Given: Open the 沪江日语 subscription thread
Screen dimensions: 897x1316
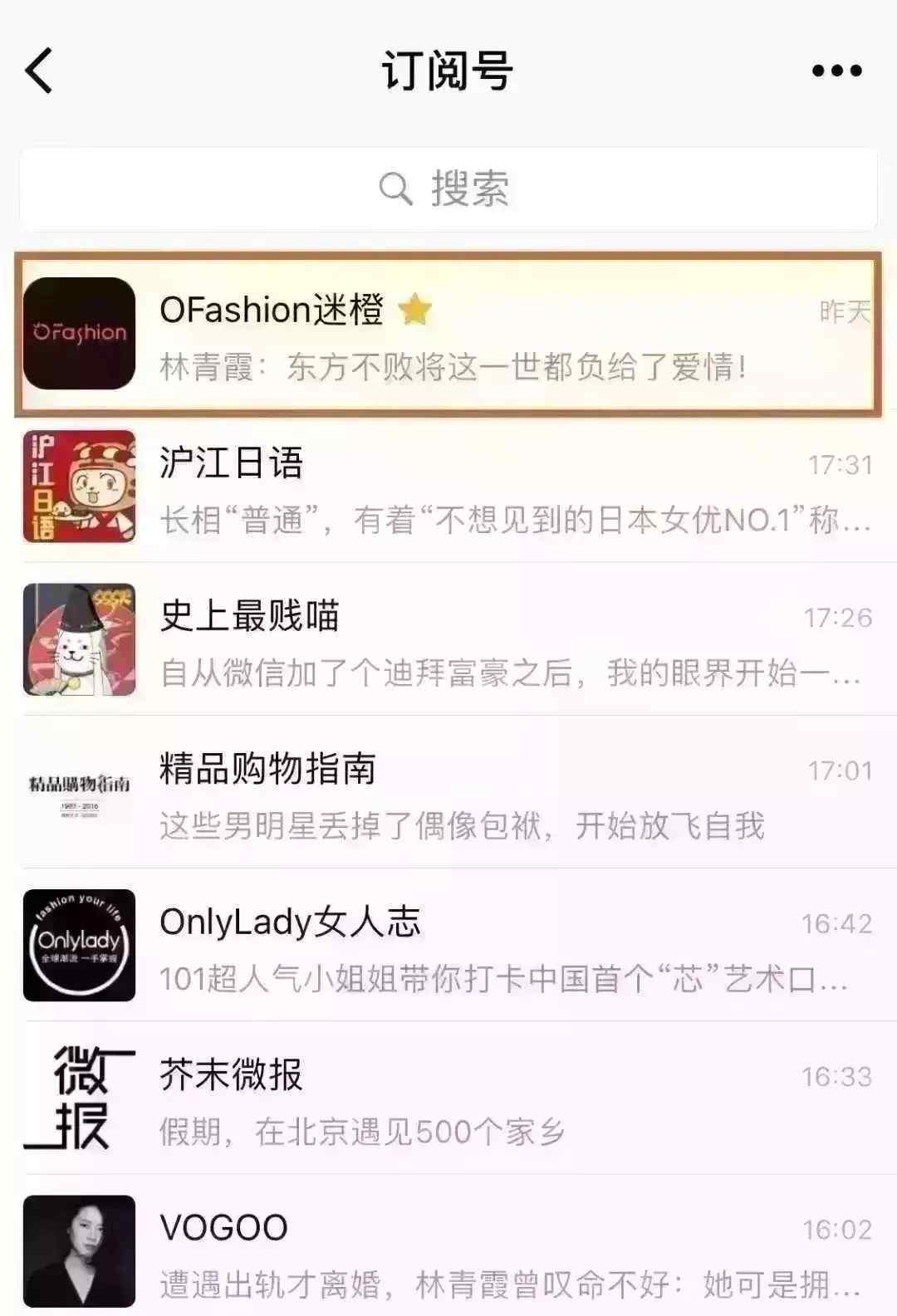Looking at the screenshot, I should [448, 487].
